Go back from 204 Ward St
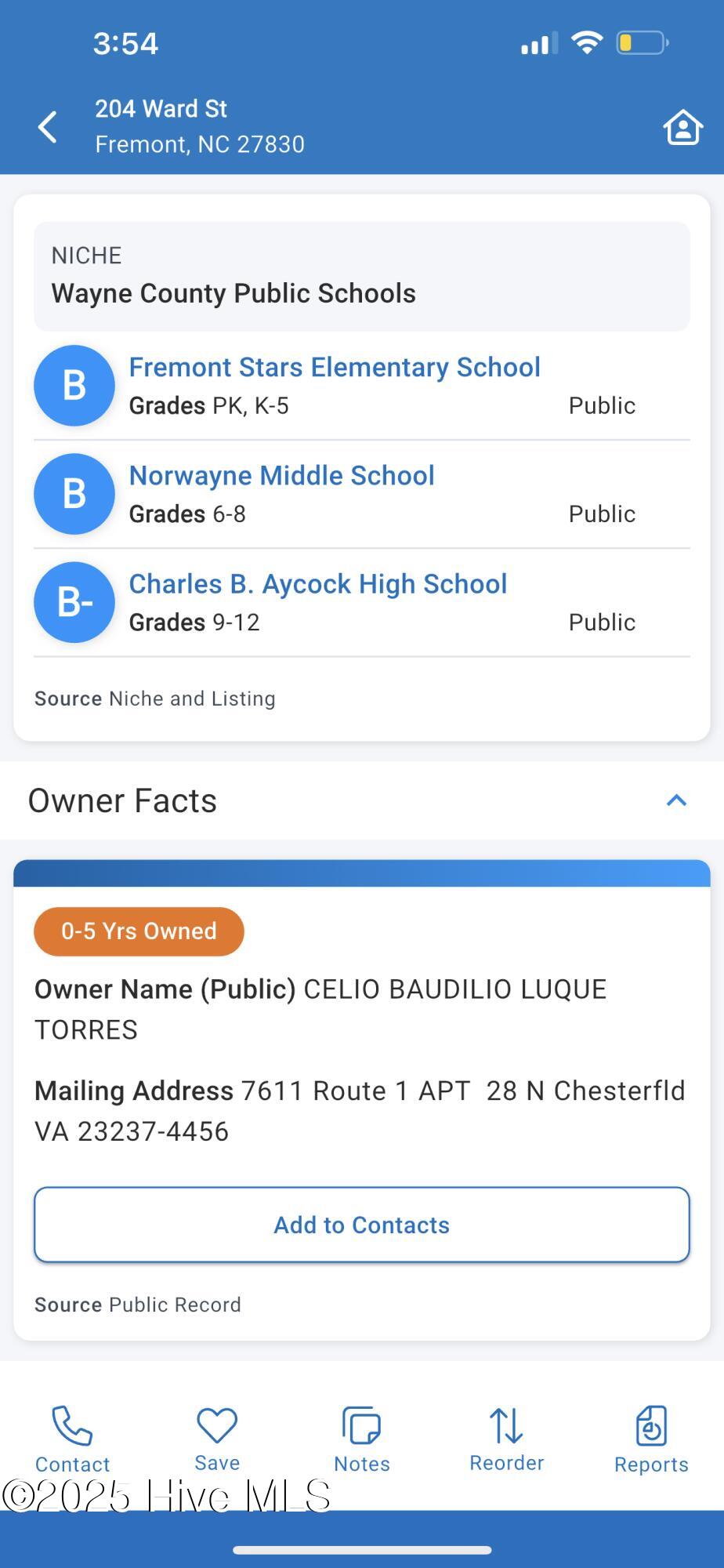 [48, 127]
